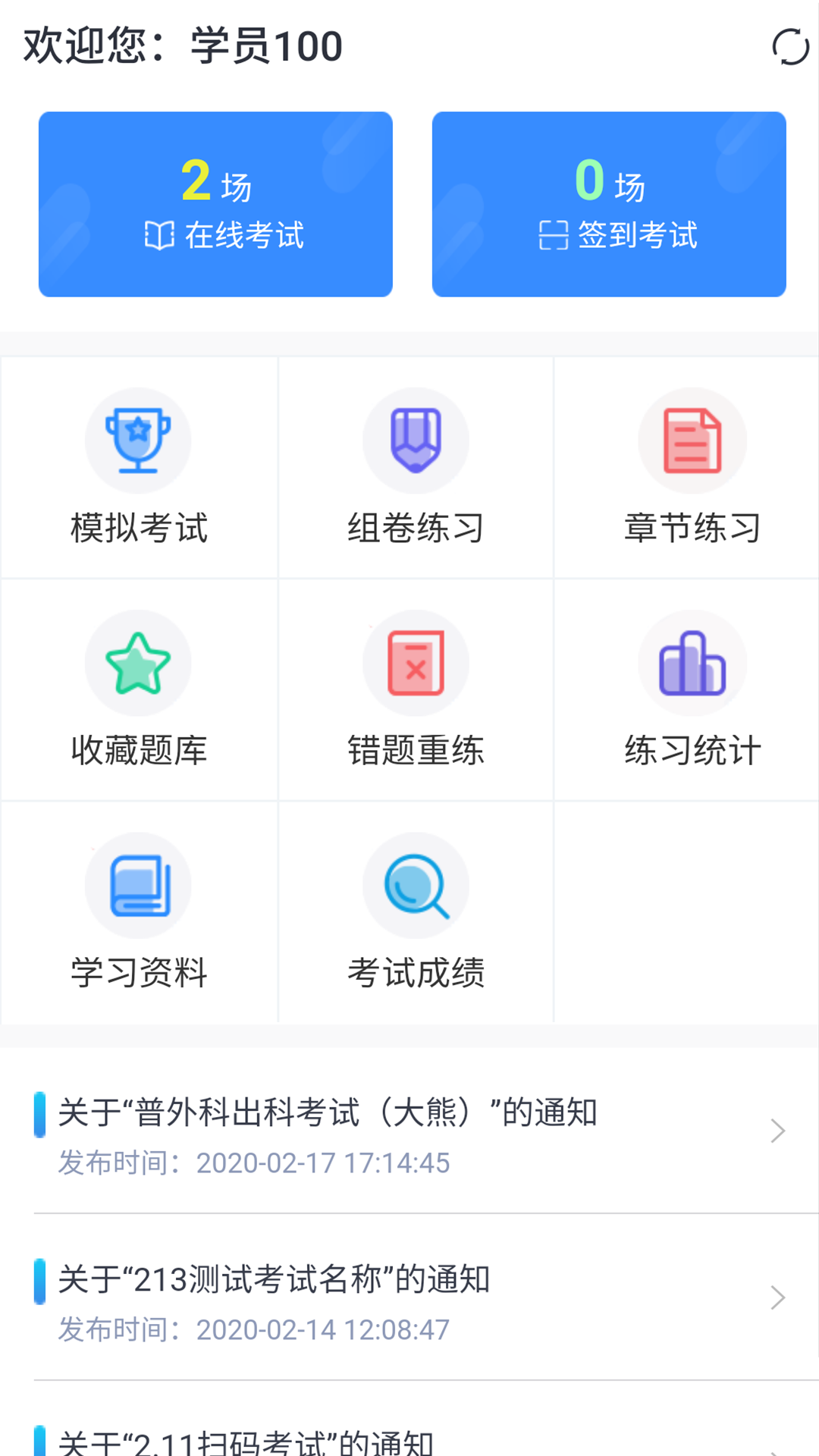This screenshot has width=819, height=1456.
Task: Tap the refresh icon beside the welcome text
Action: pos(790,47)
